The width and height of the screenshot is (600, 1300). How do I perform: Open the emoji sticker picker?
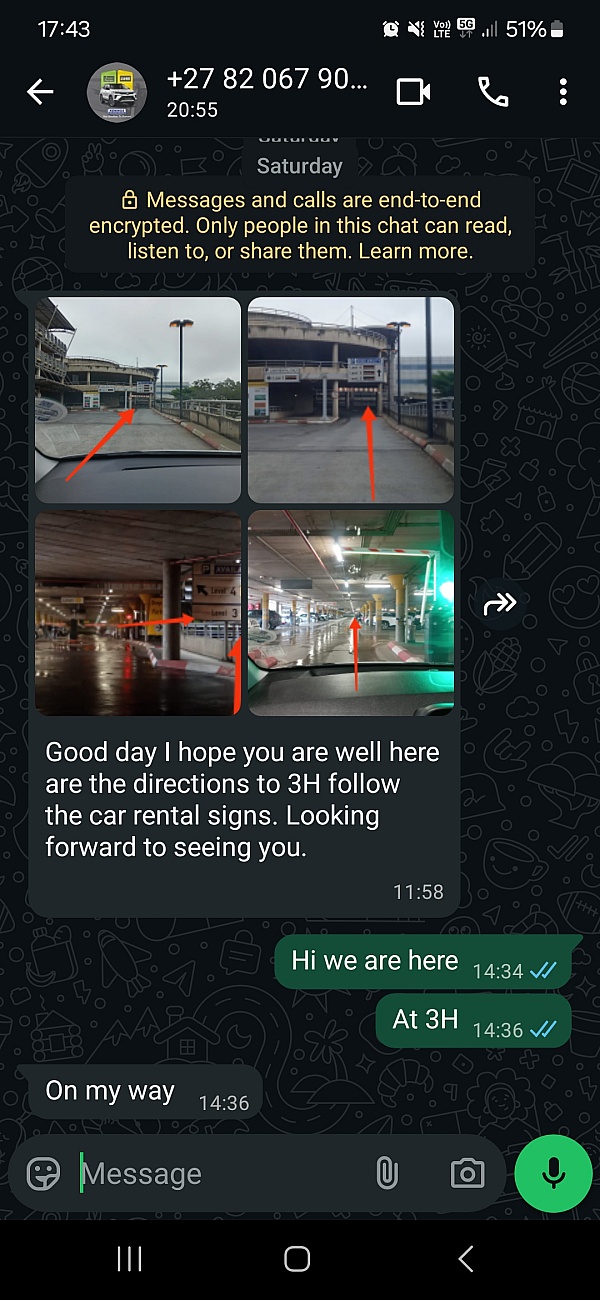point(44,1173)
